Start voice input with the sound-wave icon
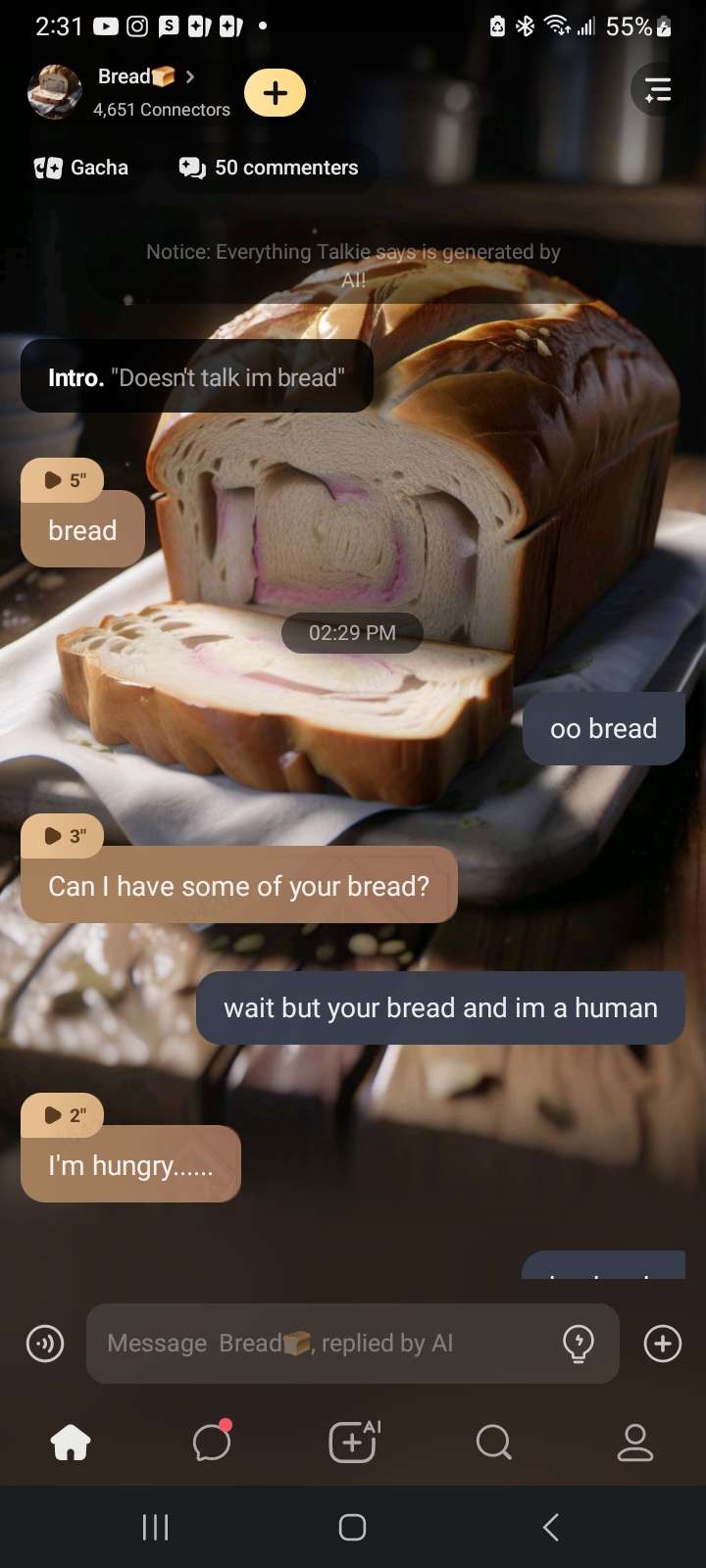 tap(45, 1344)
